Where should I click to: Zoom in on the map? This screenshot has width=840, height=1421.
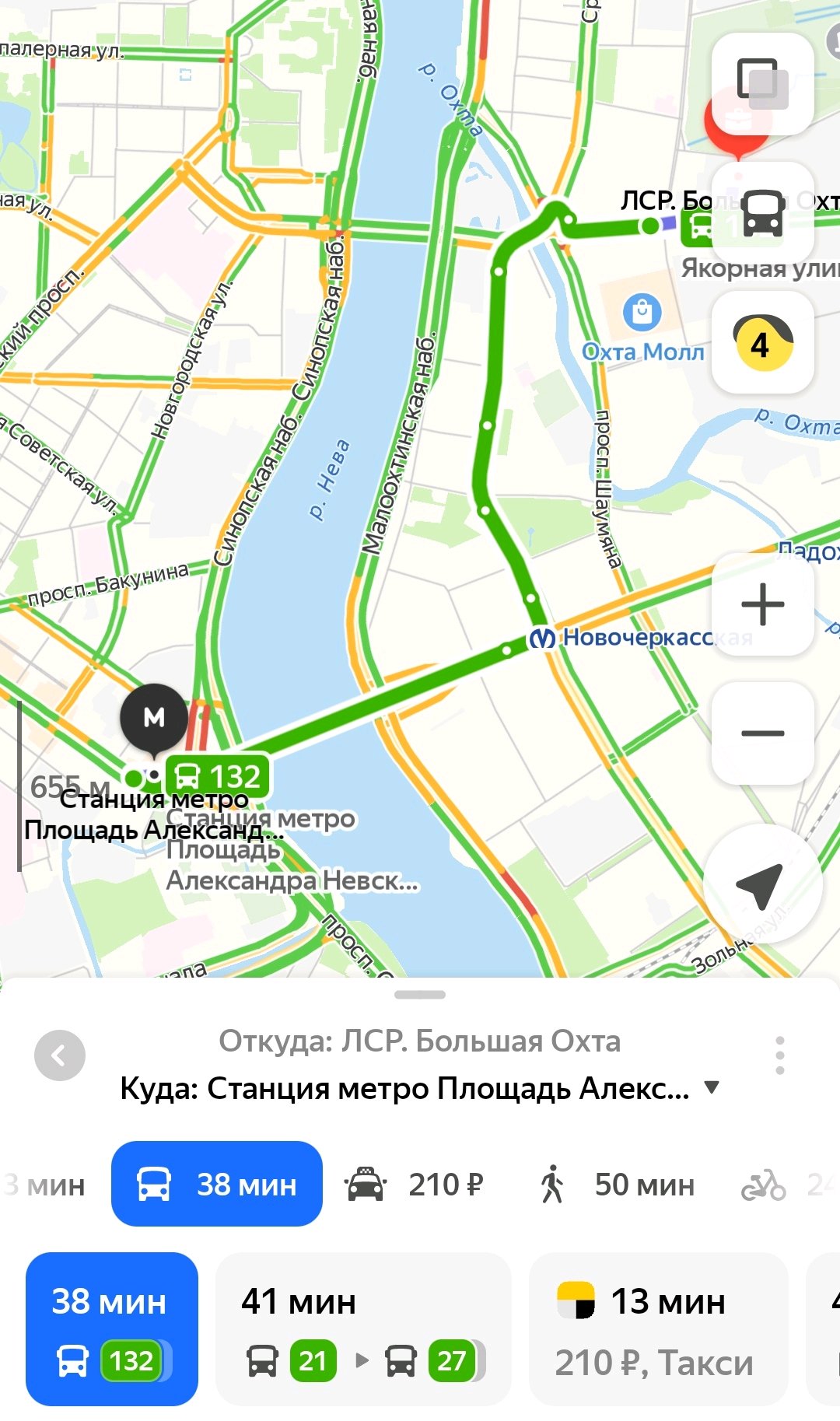click(x=763, y=604)
